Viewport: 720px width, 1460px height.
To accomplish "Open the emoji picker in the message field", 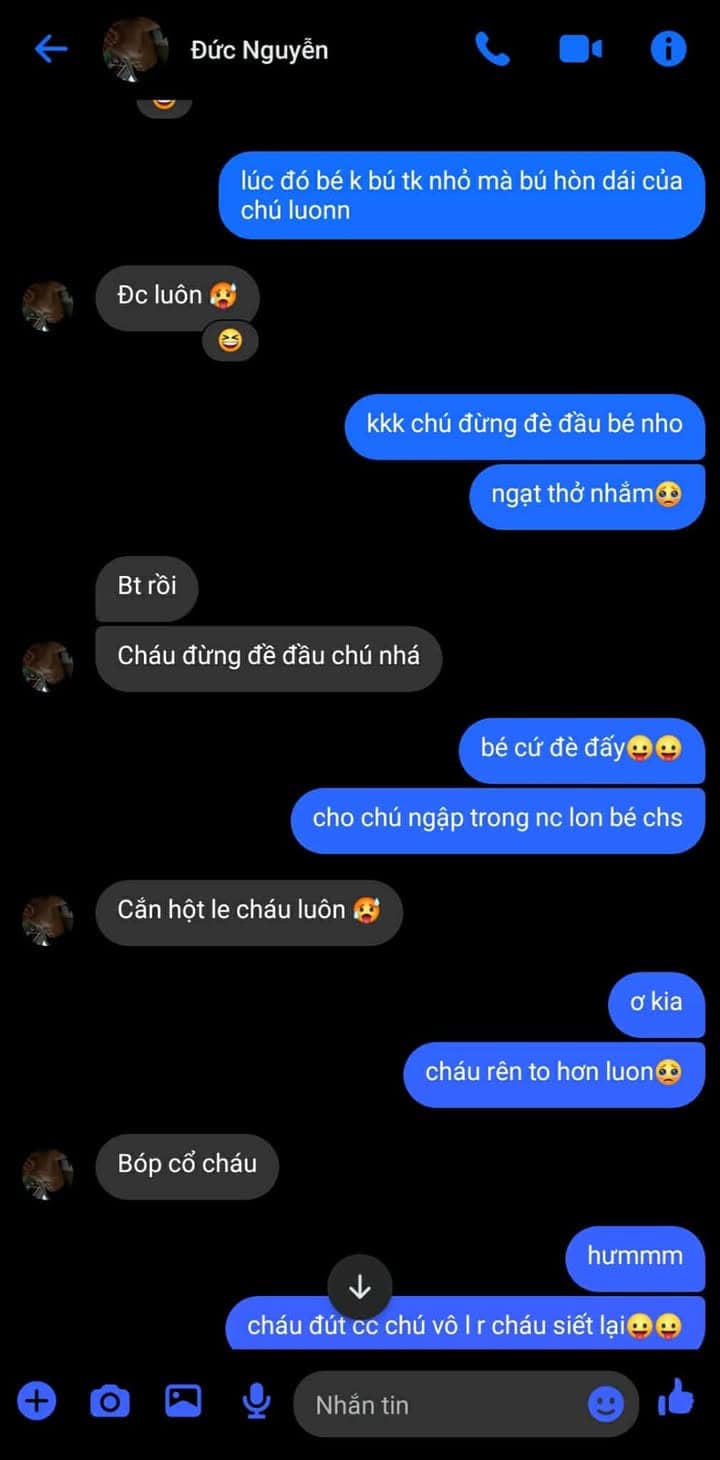I will click(605, 1405).
